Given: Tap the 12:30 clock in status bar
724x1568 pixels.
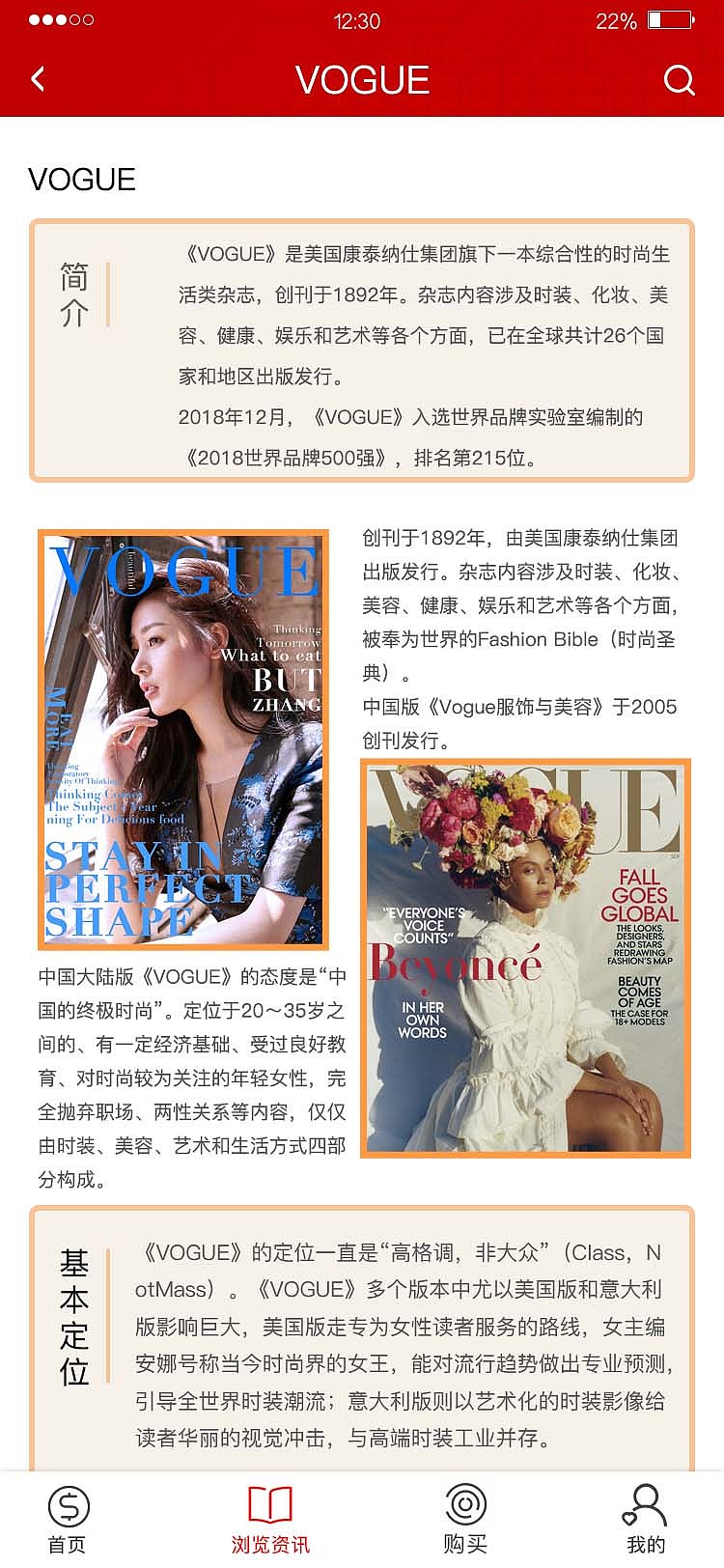Looking at the screenshot, I should (357, 19).
